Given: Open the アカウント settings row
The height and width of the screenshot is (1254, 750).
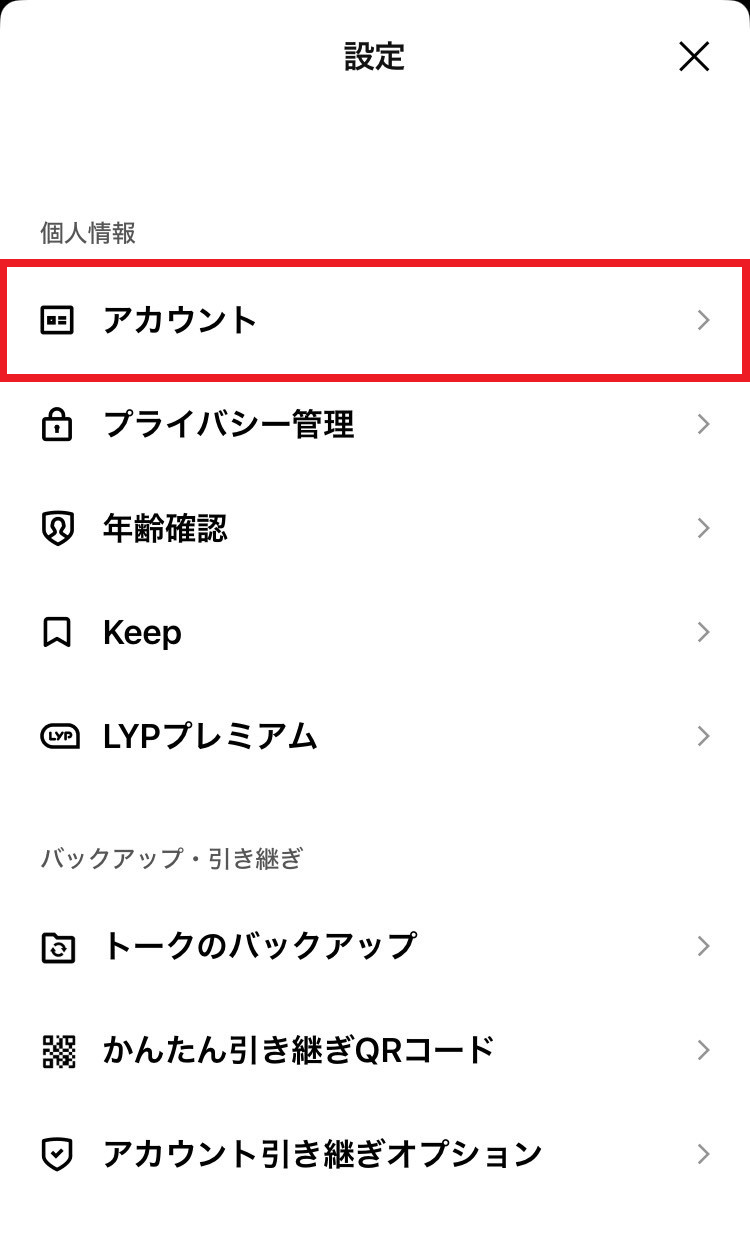Looking at the screenshot, I should (x=375, y=320).
